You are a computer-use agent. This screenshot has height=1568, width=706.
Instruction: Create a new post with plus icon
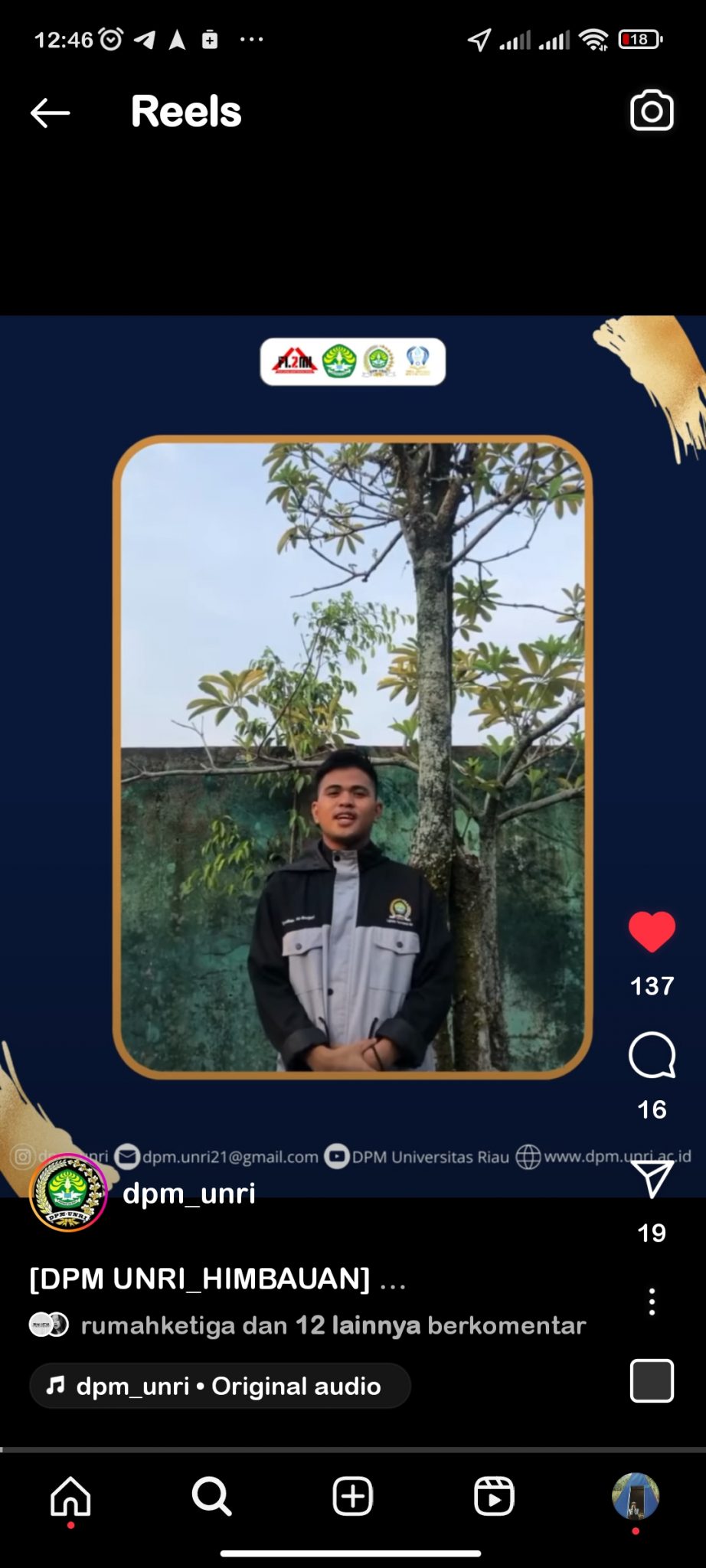[353, 1496]
